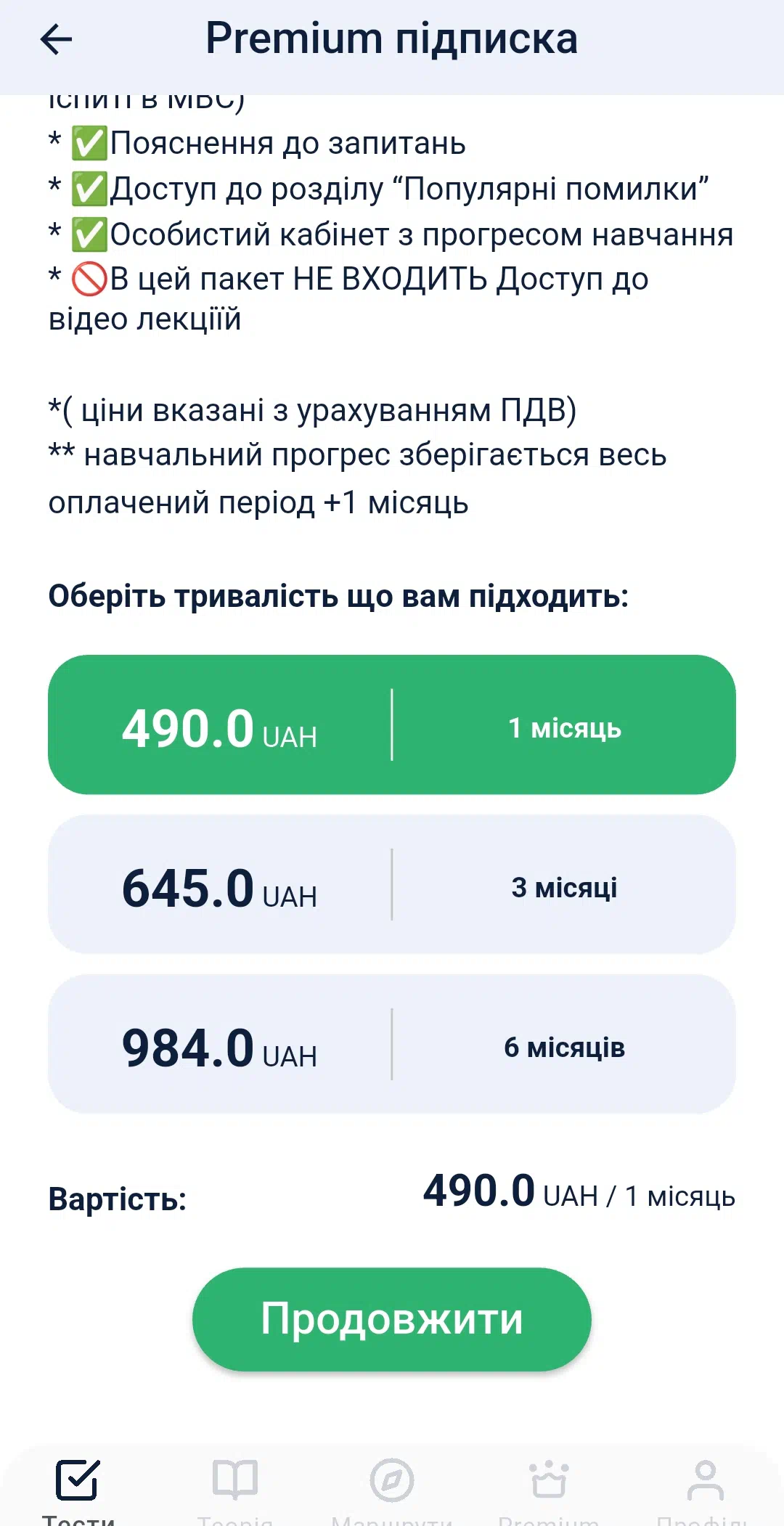
Task: Select the 1 місяць plan for 490.0 UAH
Action: pos(392,725)
